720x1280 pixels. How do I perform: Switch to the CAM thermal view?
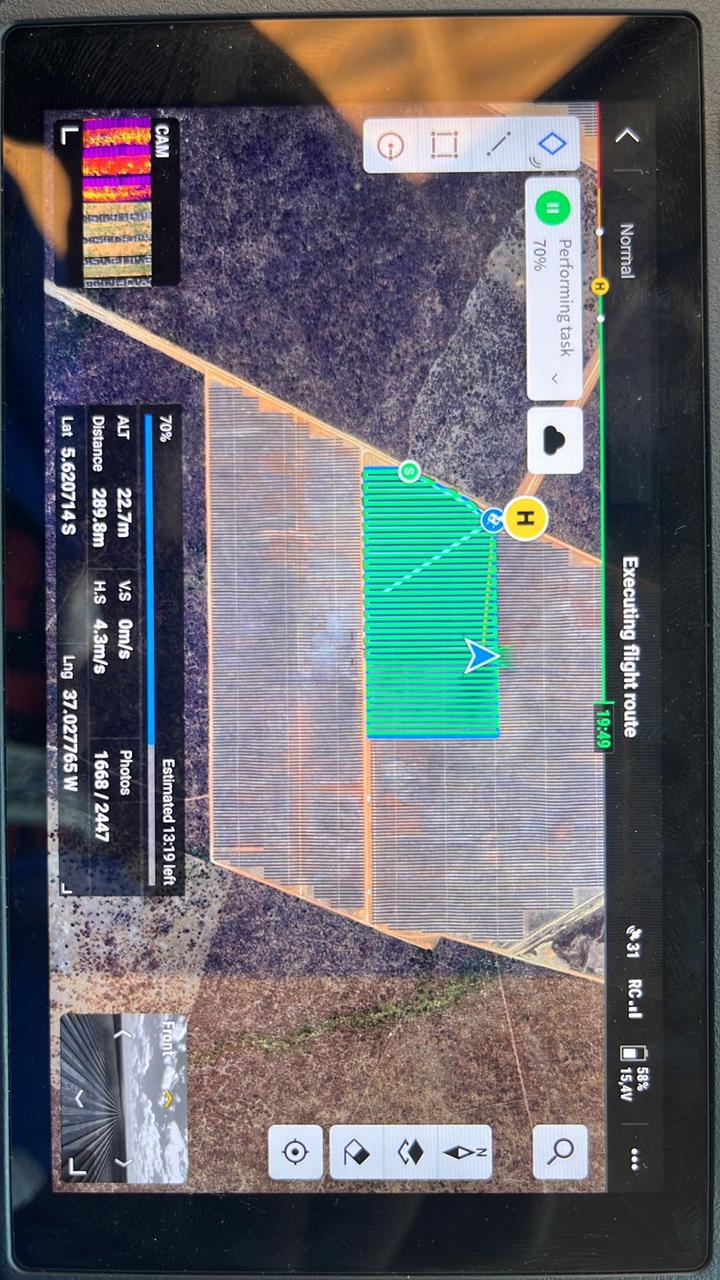117,202
